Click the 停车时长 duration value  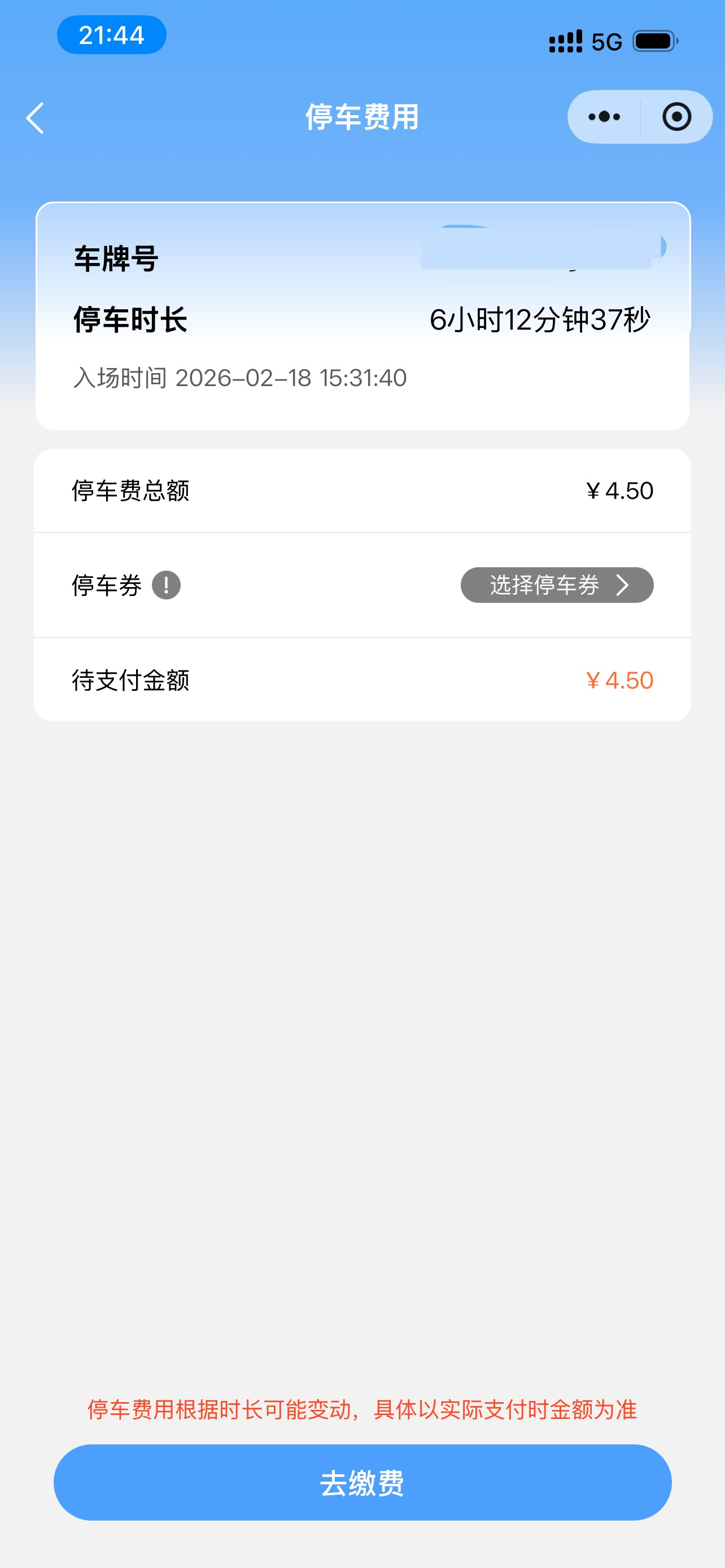[x=539, y=318]
